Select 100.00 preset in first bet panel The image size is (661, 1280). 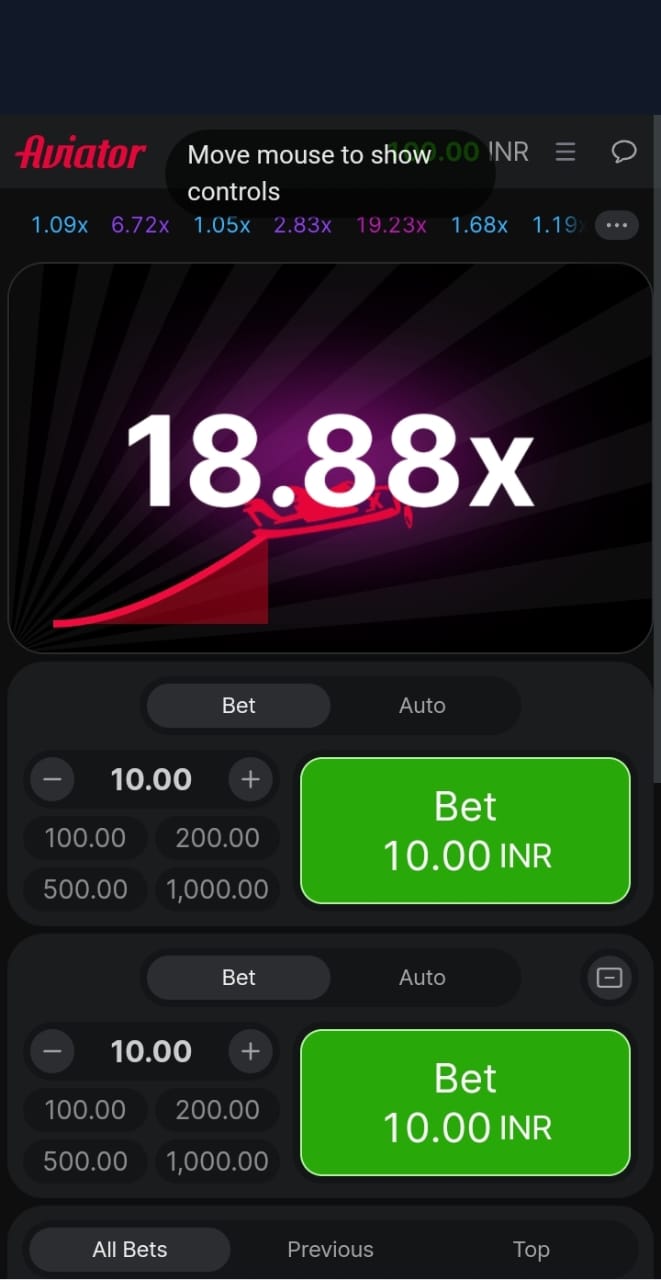pos(85,838)
